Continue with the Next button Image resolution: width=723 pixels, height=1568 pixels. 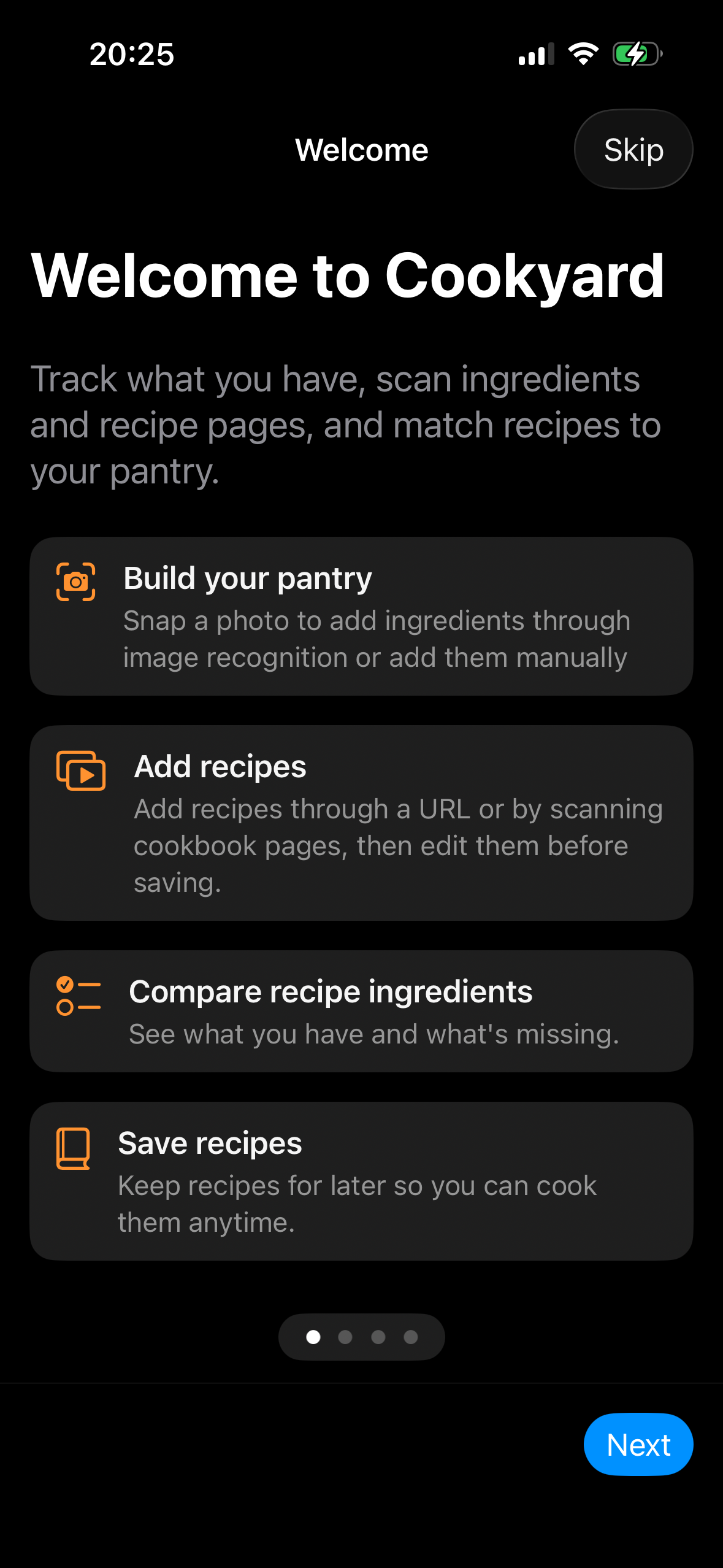[638, 1444]
